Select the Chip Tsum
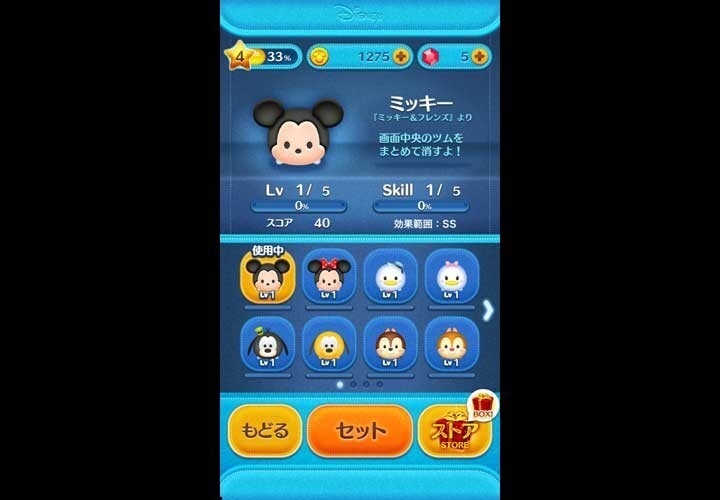Viewport: 720px width, 500px height. [390, 344]
